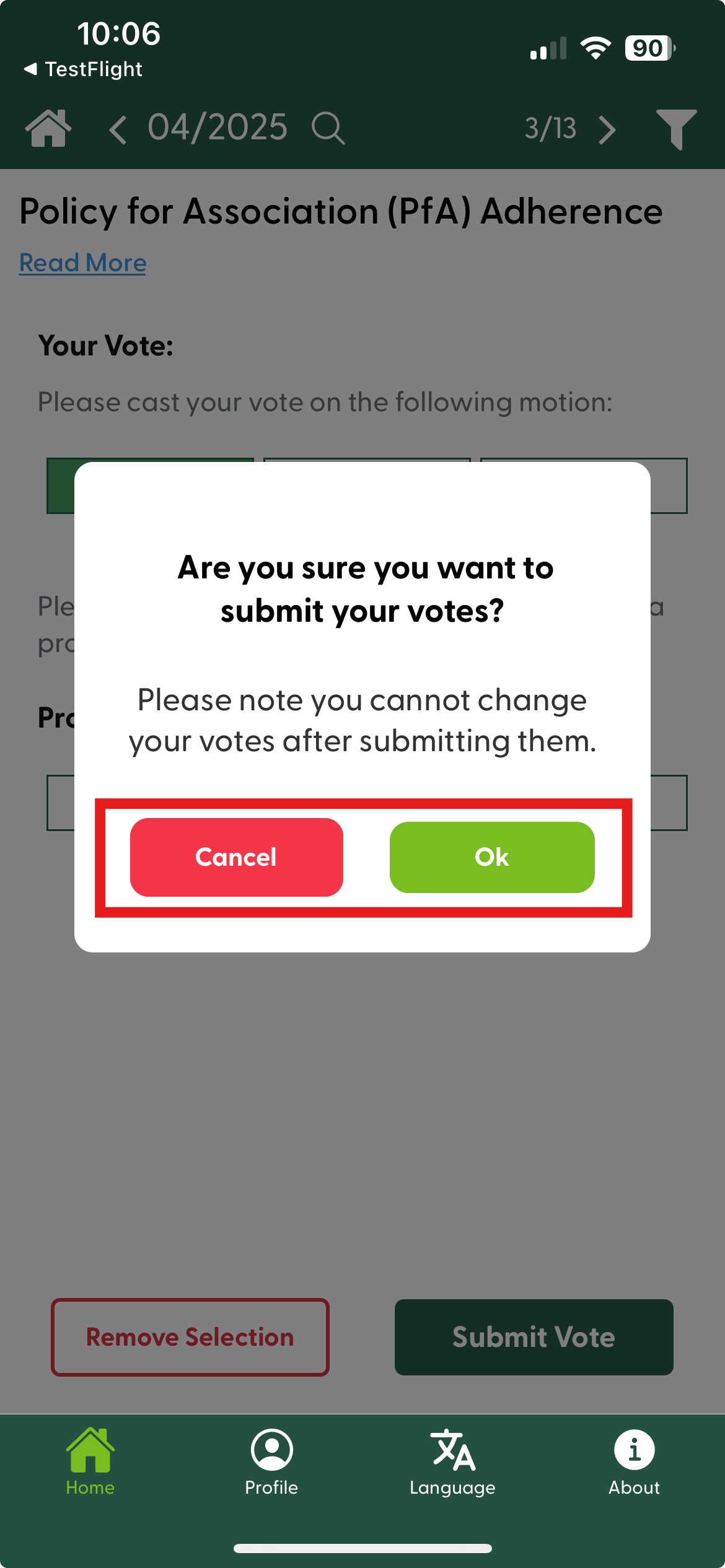Switch to the Profile tab
725x1568 pixels.
click(271, 1461)
